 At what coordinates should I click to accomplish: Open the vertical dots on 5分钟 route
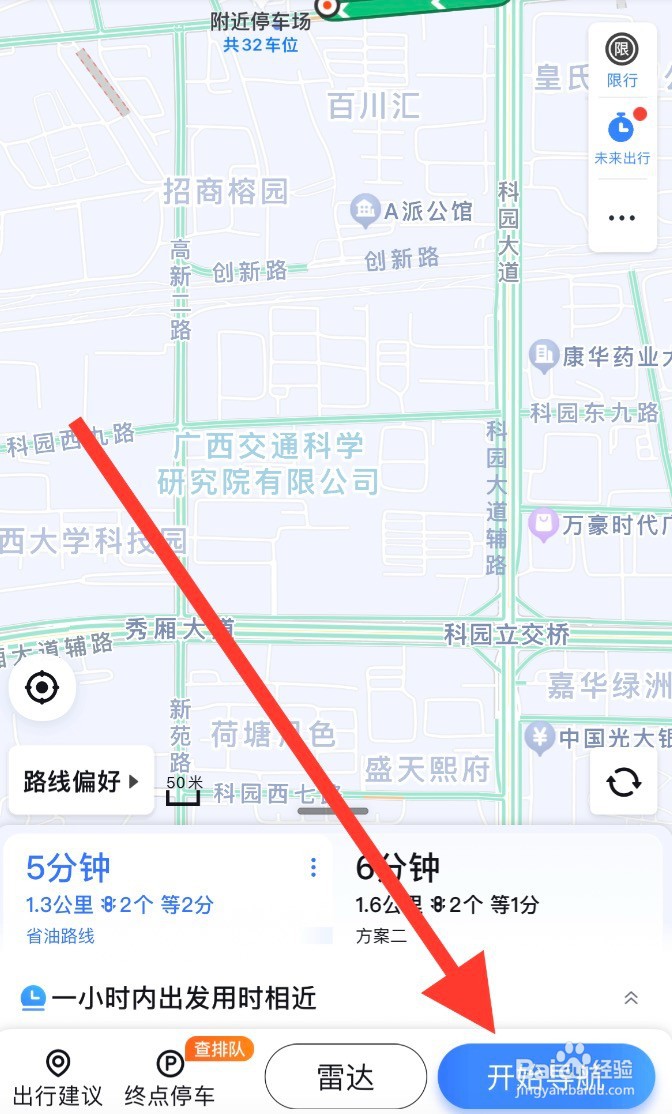tap(313, 867)
